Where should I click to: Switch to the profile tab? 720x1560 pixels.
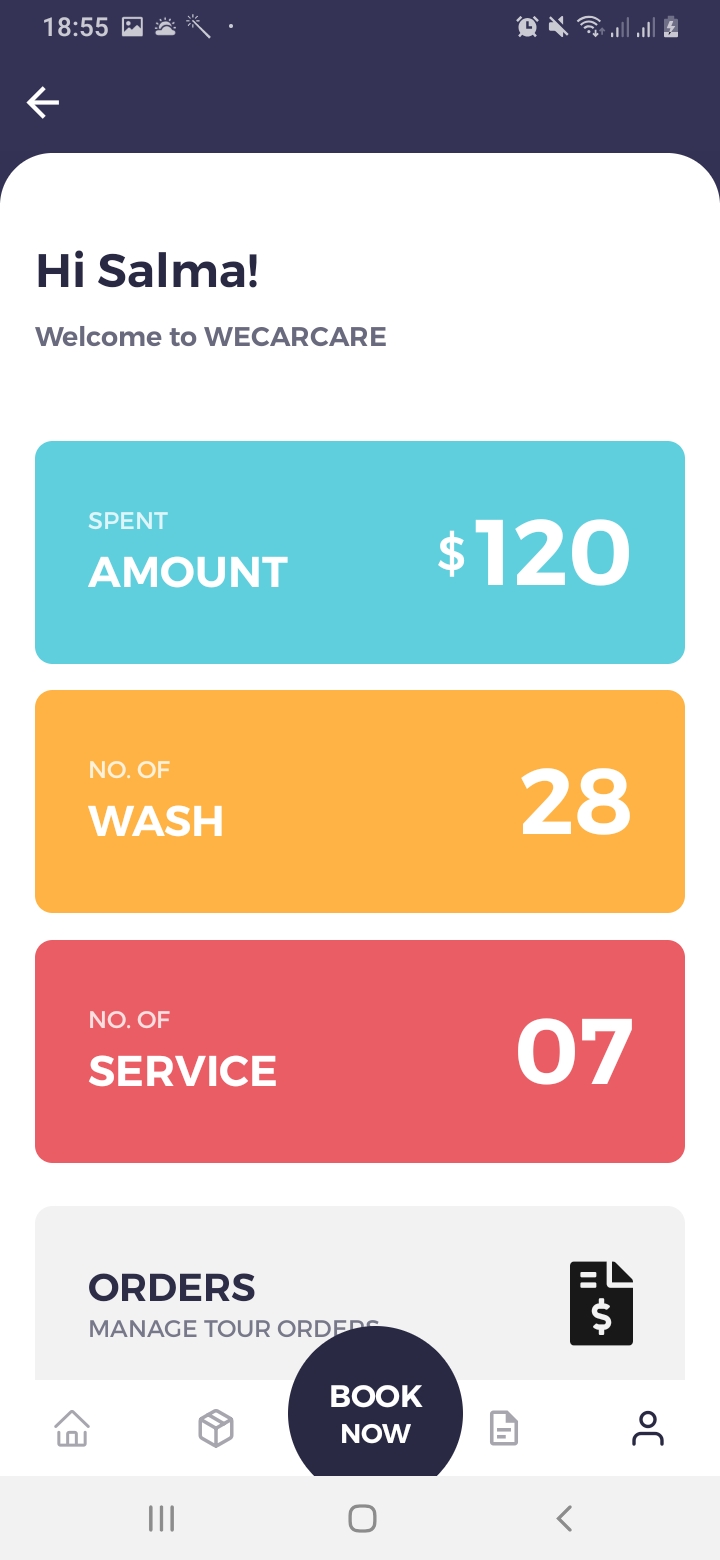coord(647,1428)
